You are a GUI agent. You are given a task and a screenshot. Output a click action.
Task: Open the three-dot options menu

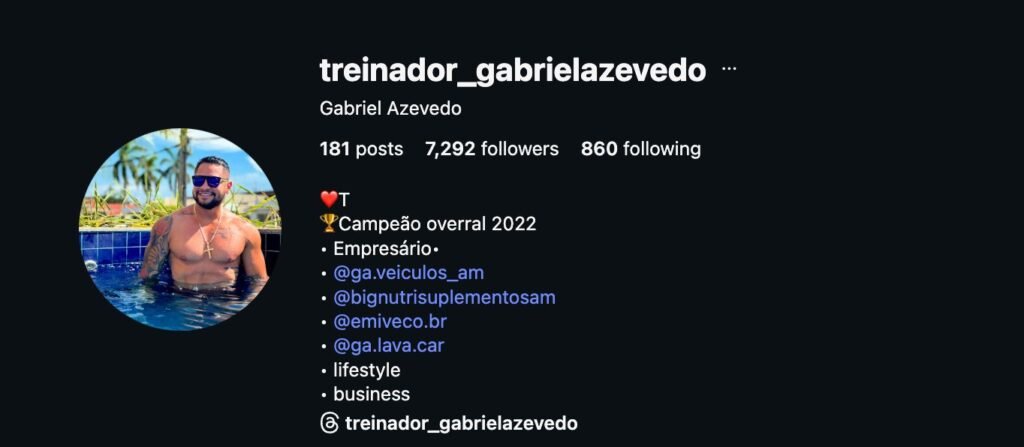(729, 70)
